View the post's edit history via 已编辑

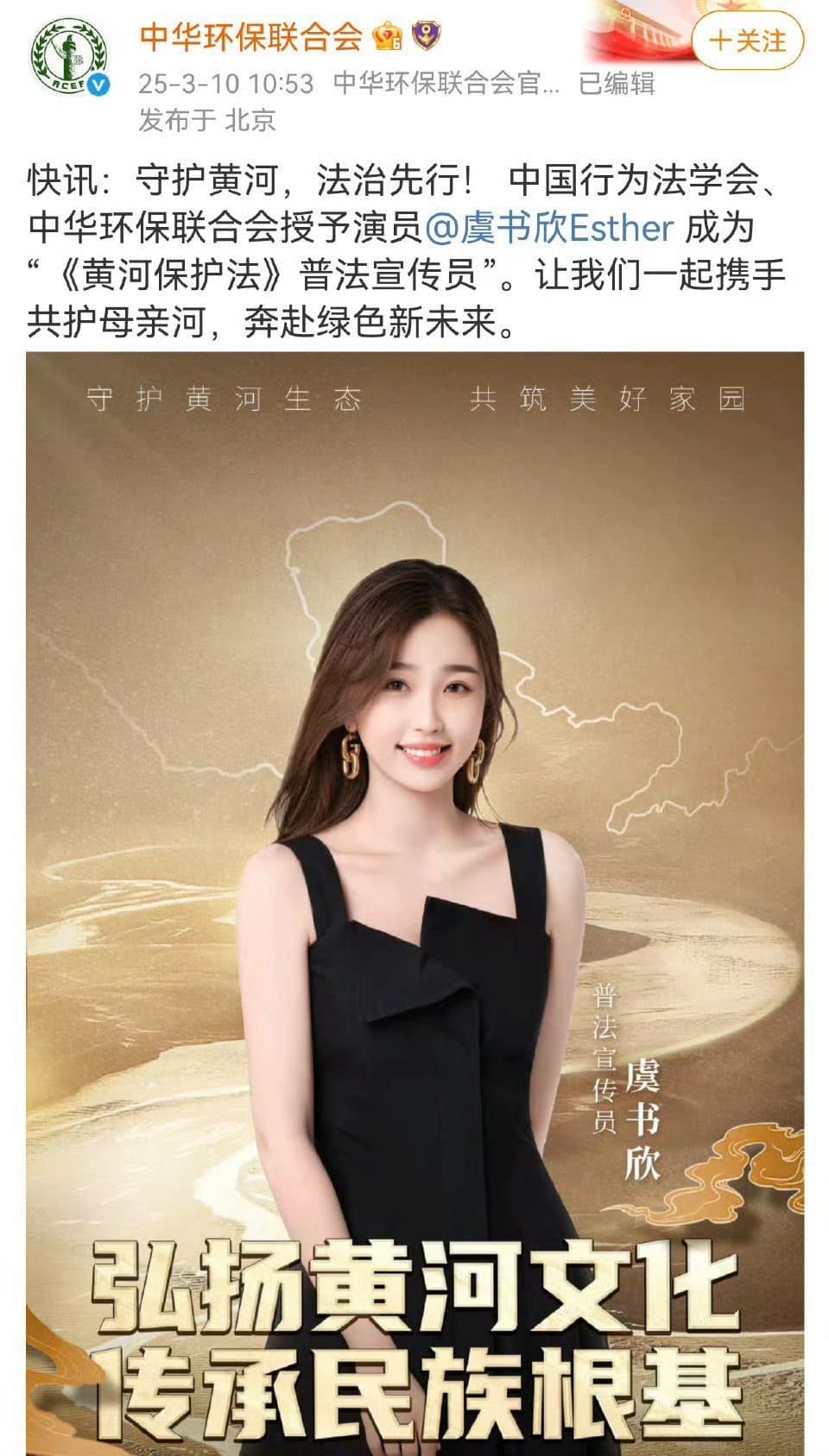click(616, 84)
